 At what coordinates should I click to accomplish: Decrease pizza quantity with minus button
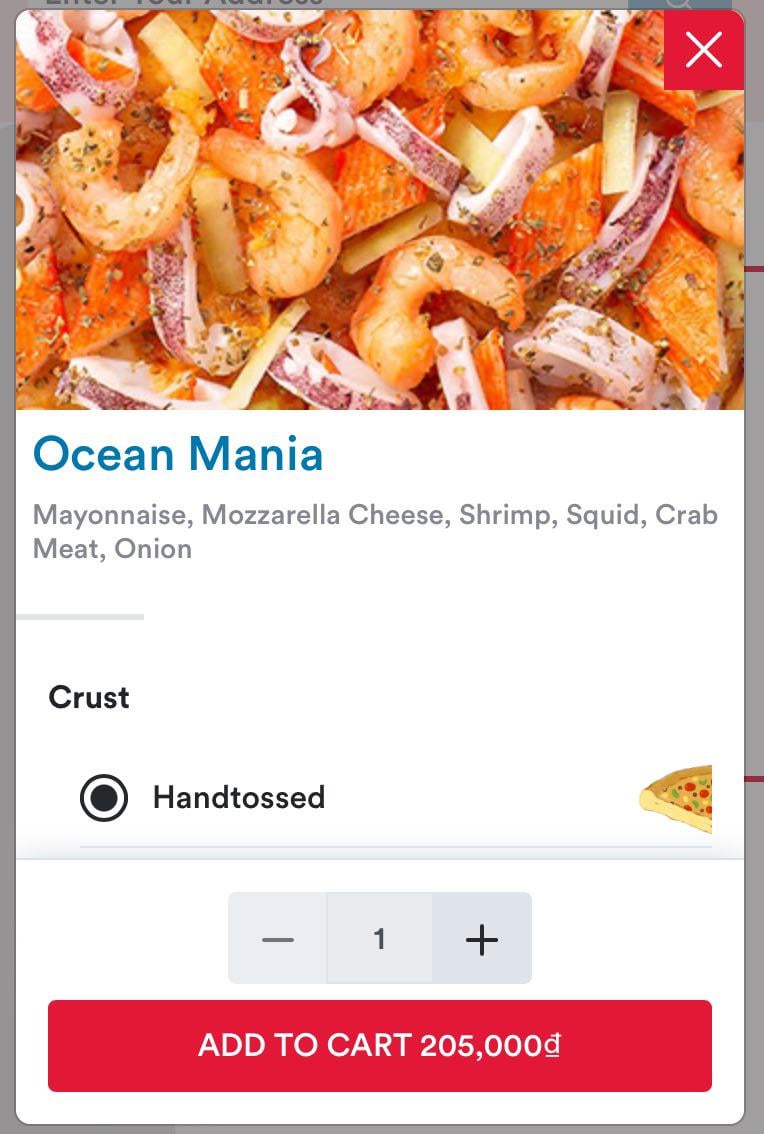(278, 939)
